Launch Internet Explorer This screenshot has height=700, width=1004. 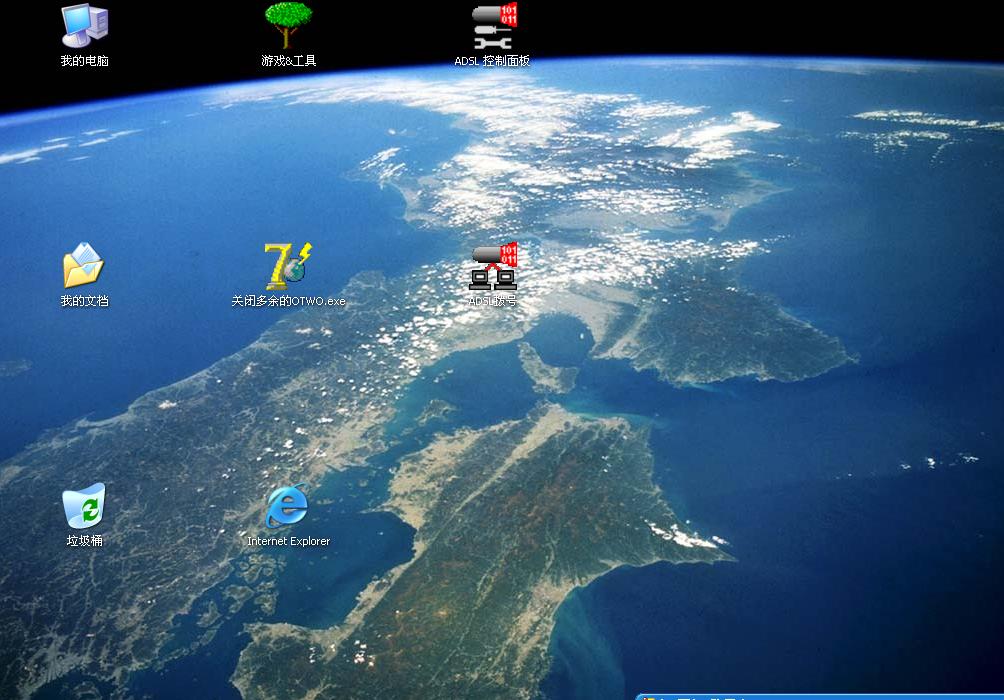288,507
